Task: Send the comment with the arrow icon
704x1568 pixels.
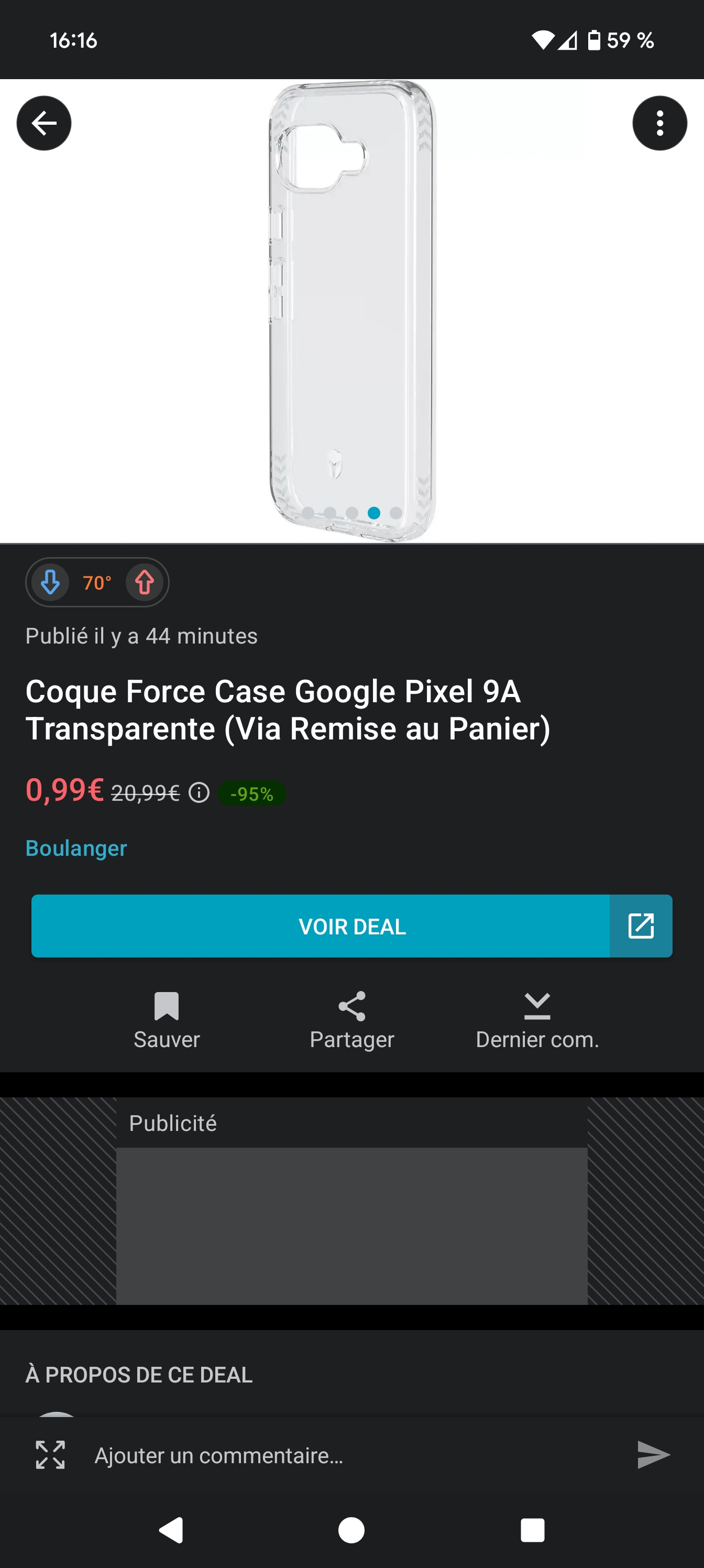Action: pyautogui.click(x=653, y=1455)
